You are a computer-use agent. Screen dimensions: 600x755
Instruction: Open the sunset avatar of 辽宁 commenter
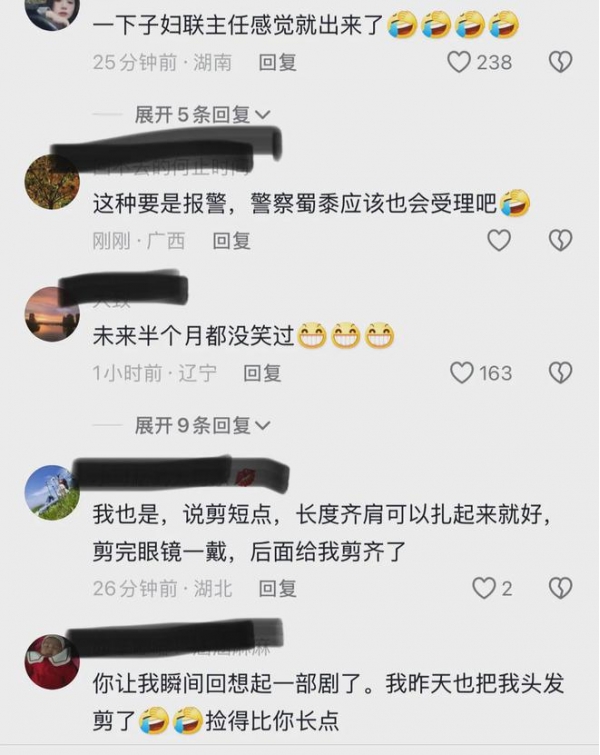click(52, 313)
